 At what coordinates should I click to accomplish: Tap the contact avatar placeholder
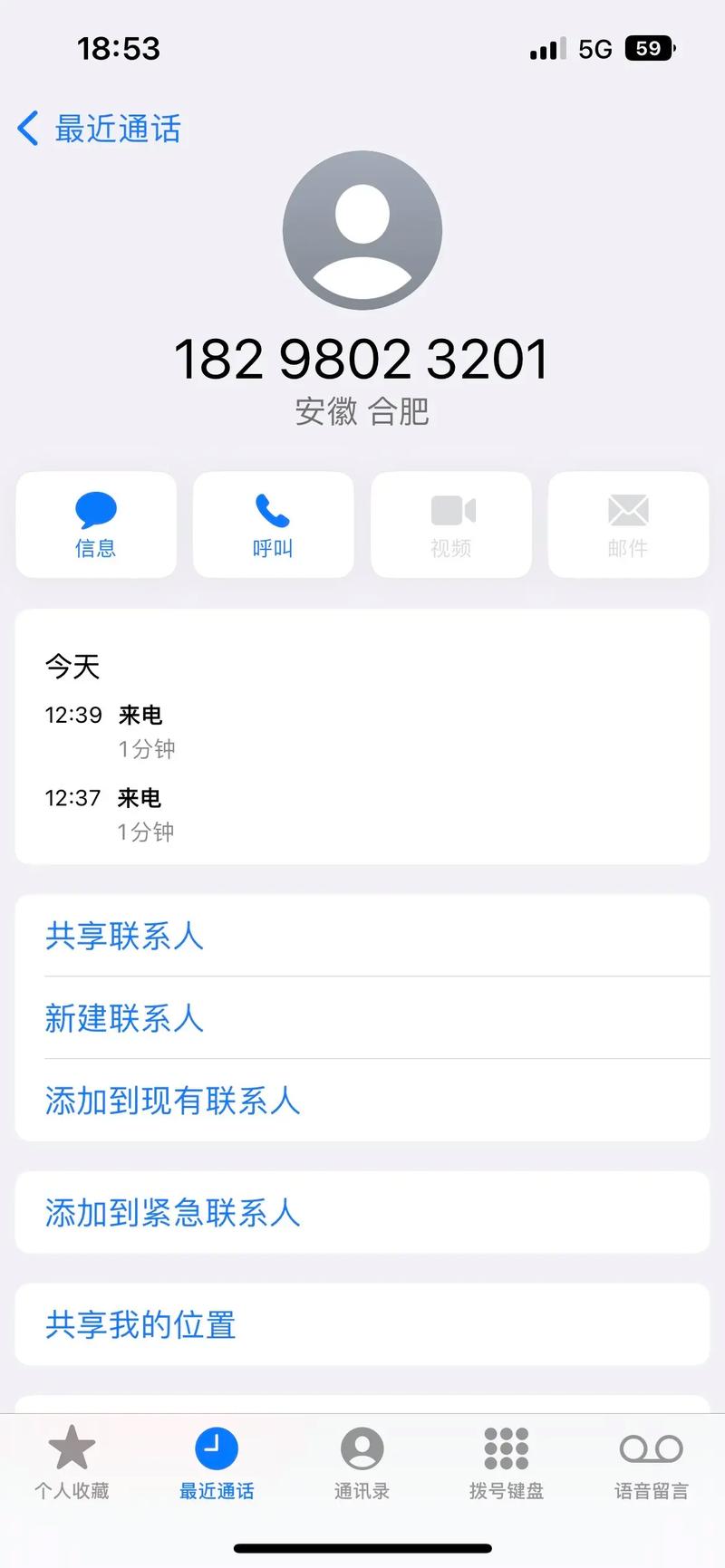coord(362,229)
